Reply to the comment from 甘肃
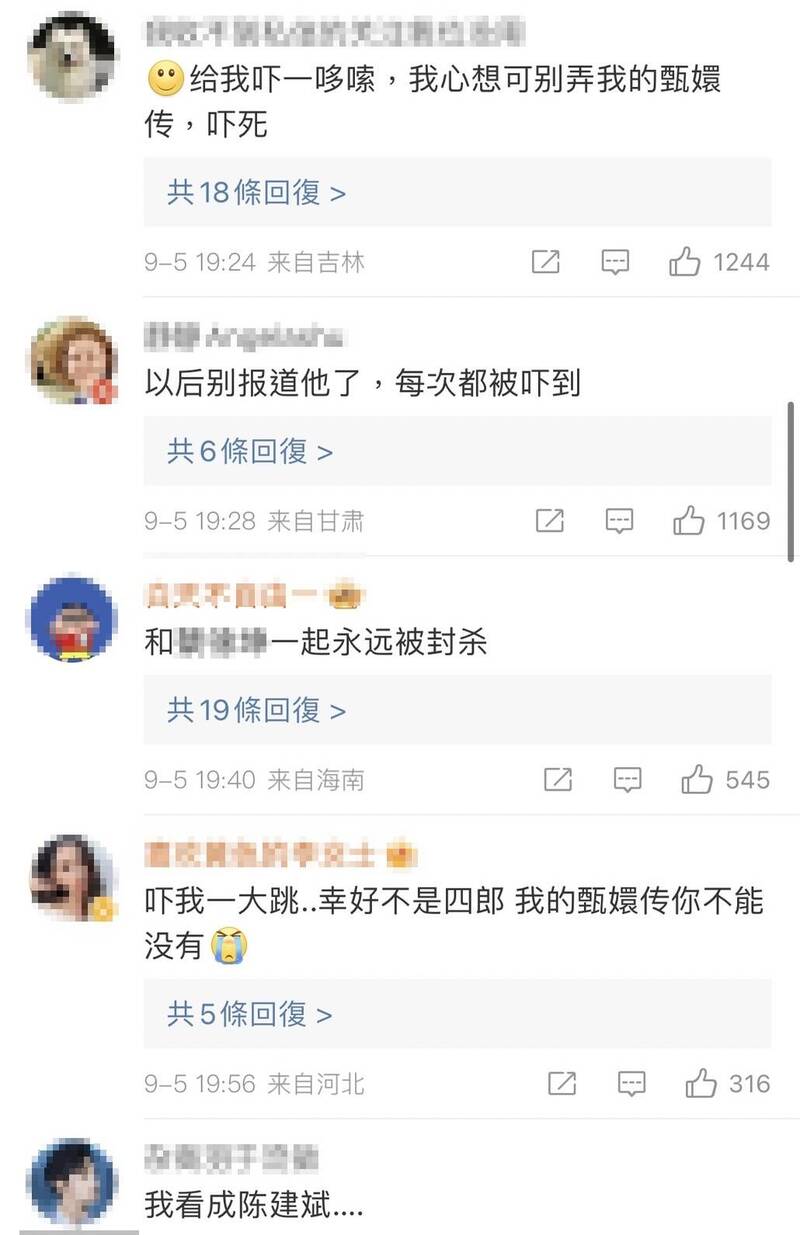The image size is (800, 1235). (620, 521)
